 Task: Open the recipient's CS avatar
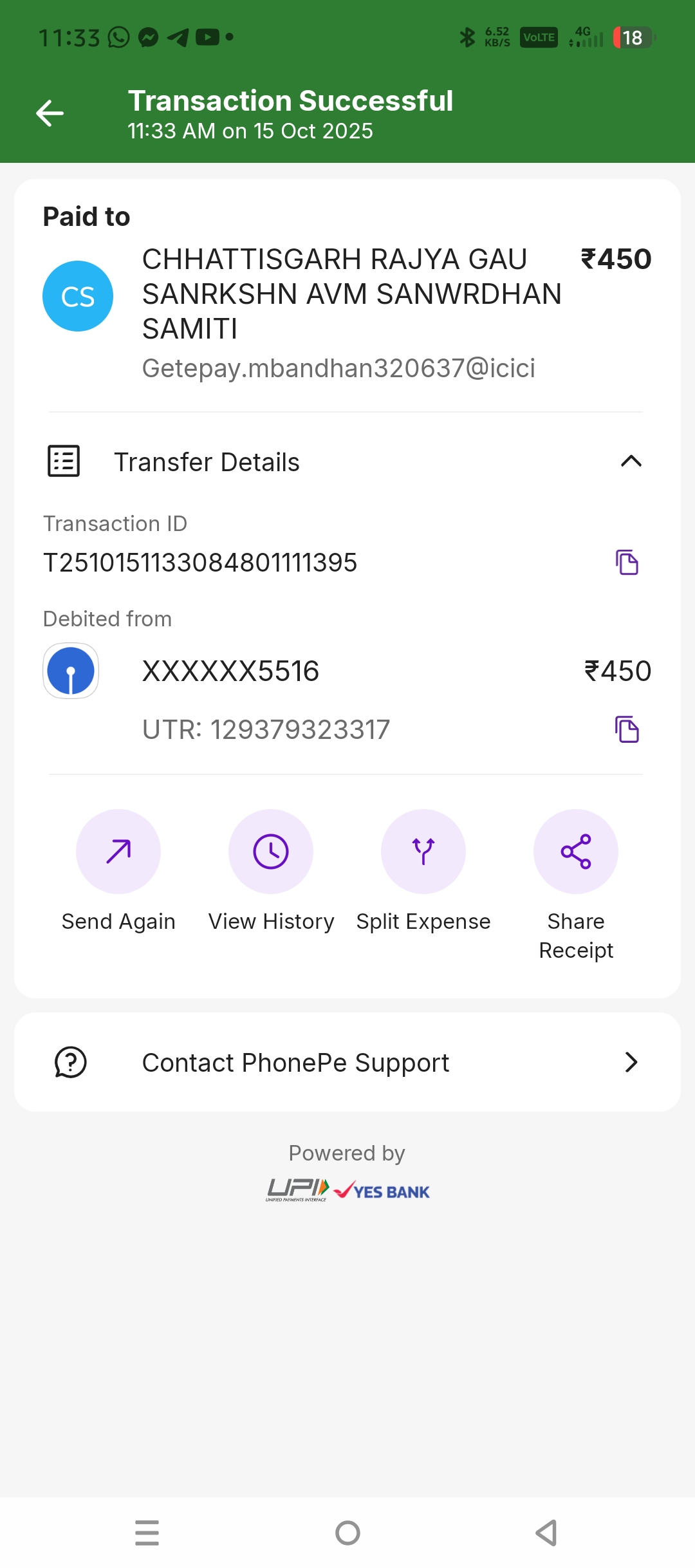coord(78,296)
